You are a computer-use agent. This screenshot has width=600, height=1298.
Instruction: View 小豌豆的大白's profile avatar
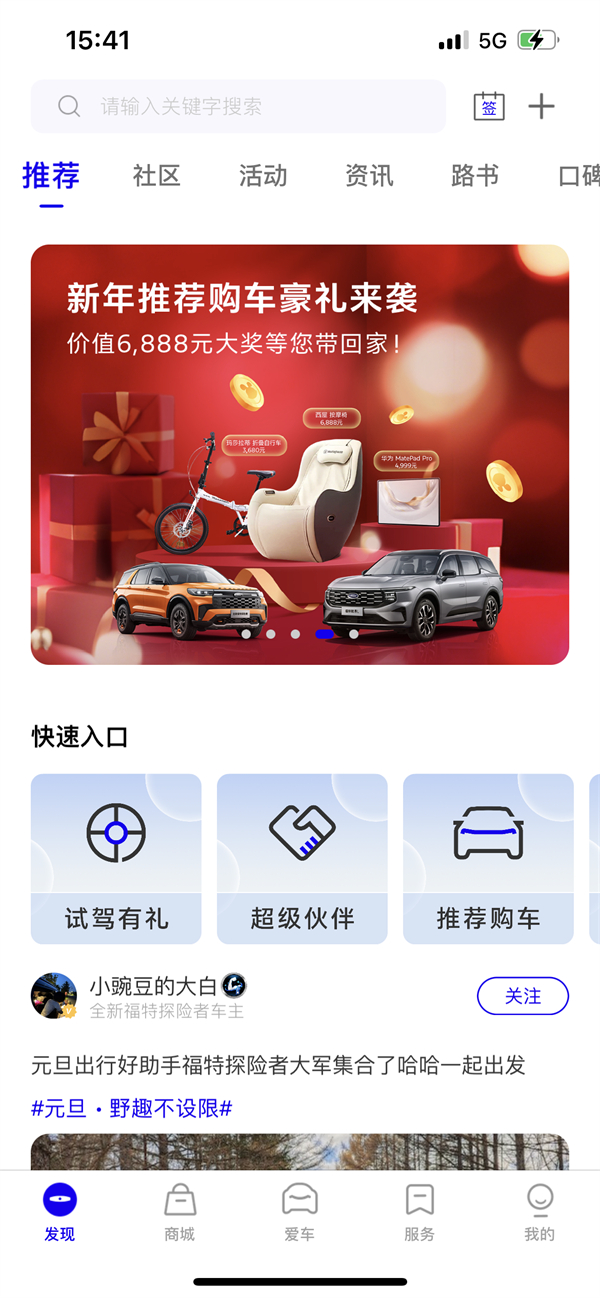(54, 996)
